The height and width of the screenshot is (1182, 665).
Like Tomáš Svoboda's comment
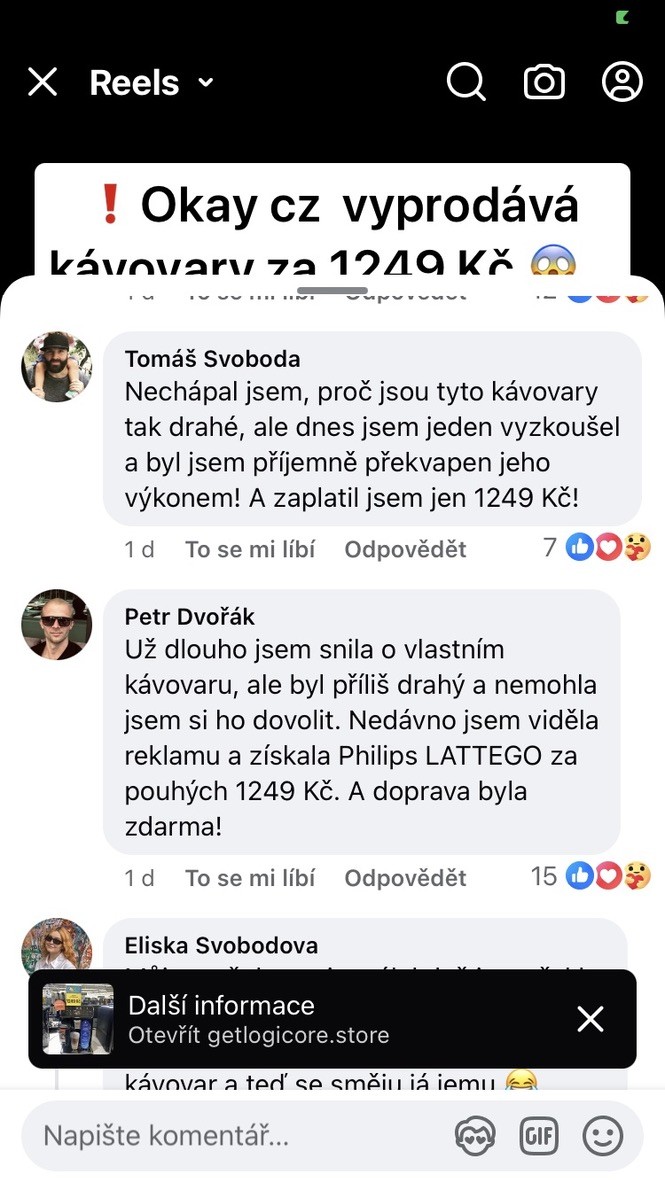[250, 550]
